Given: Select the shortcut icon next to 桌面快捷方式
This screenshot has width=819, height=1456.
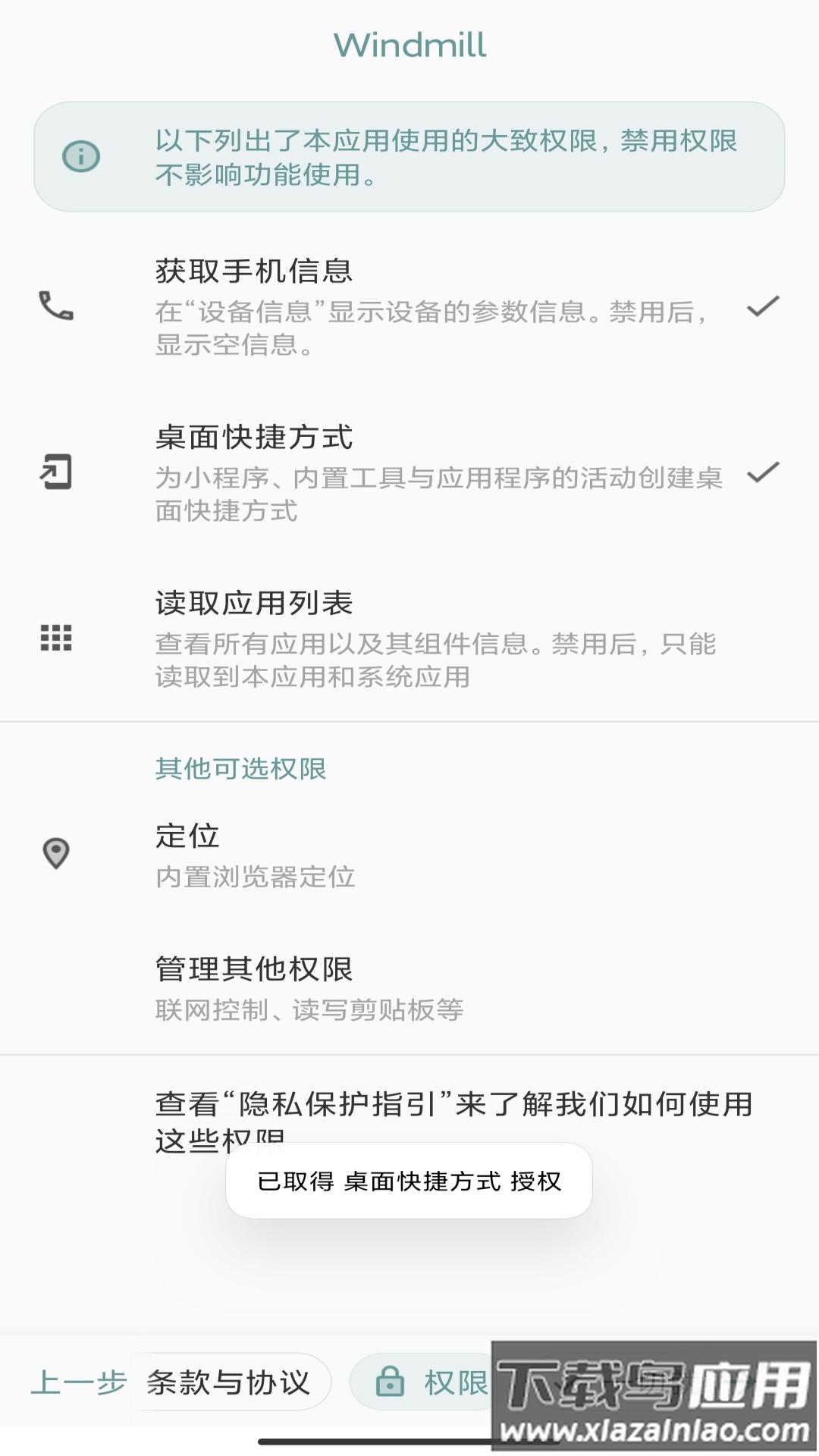Looking at the screenshot, I should 56,472.
